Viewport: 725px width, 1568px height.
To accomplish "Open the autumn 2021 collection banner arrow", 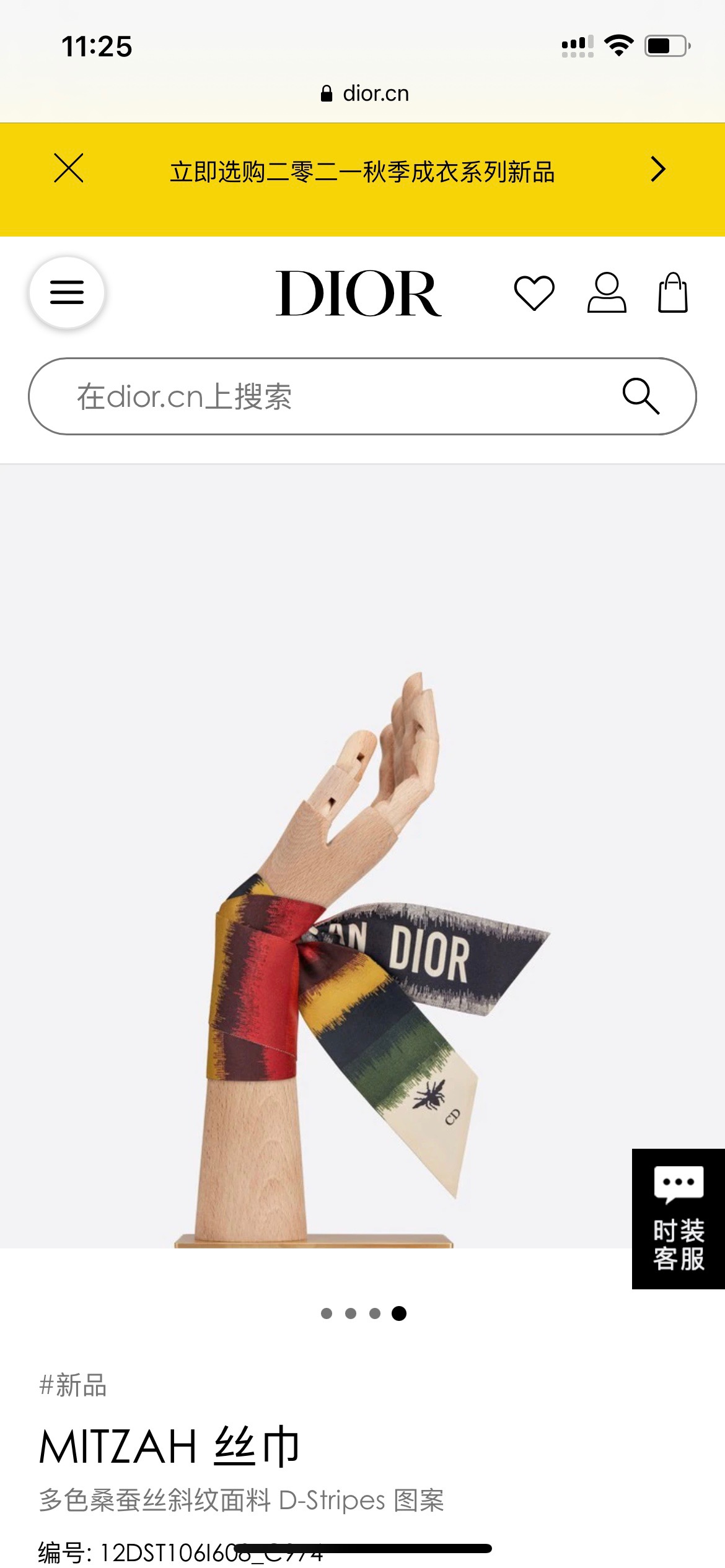I will (658, 169).
